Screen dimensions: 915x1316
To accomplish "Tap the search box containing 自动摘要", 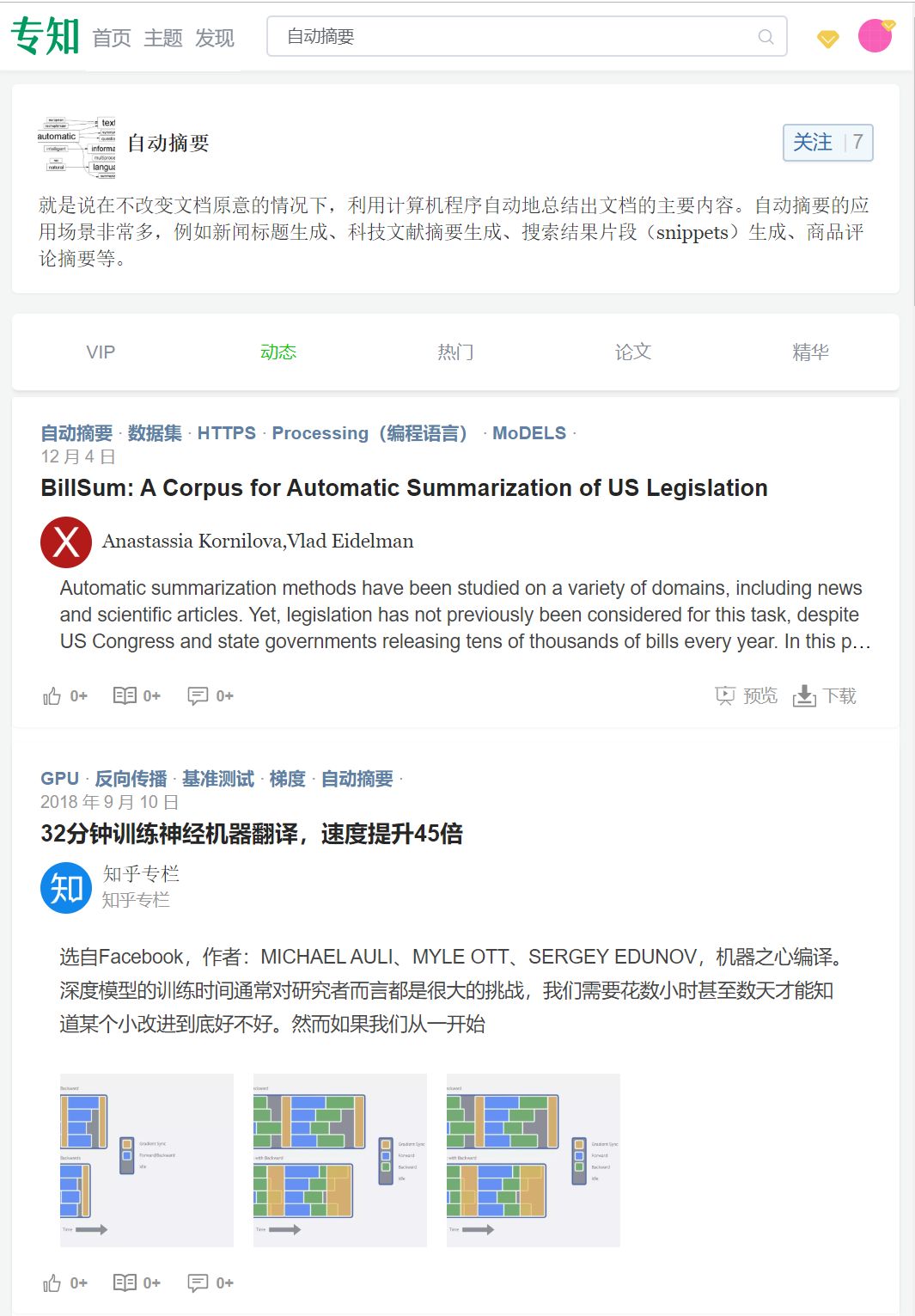I will [515, 36].
